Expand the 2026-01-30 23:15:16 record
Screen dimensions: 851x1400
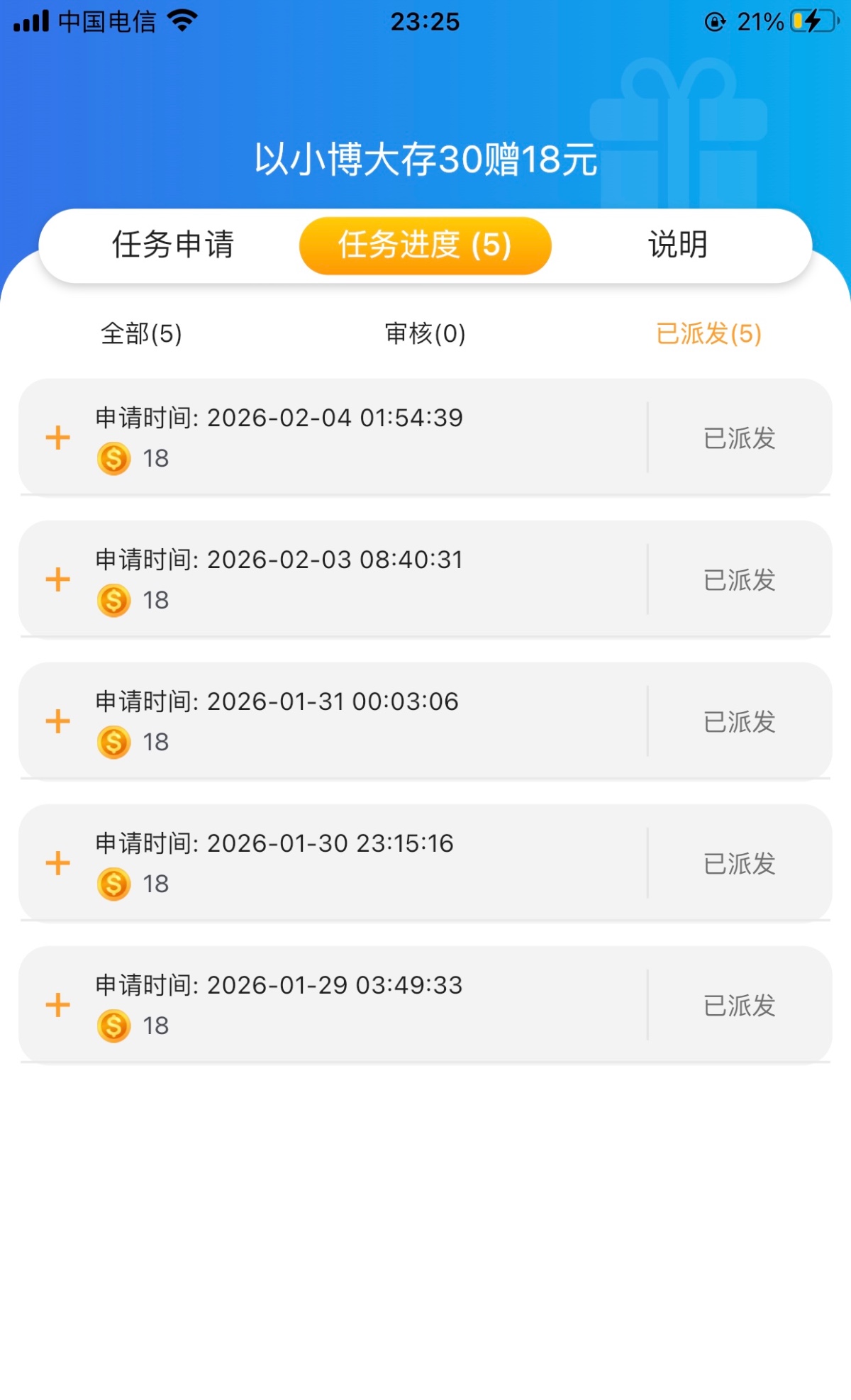[x=58, y=863]
